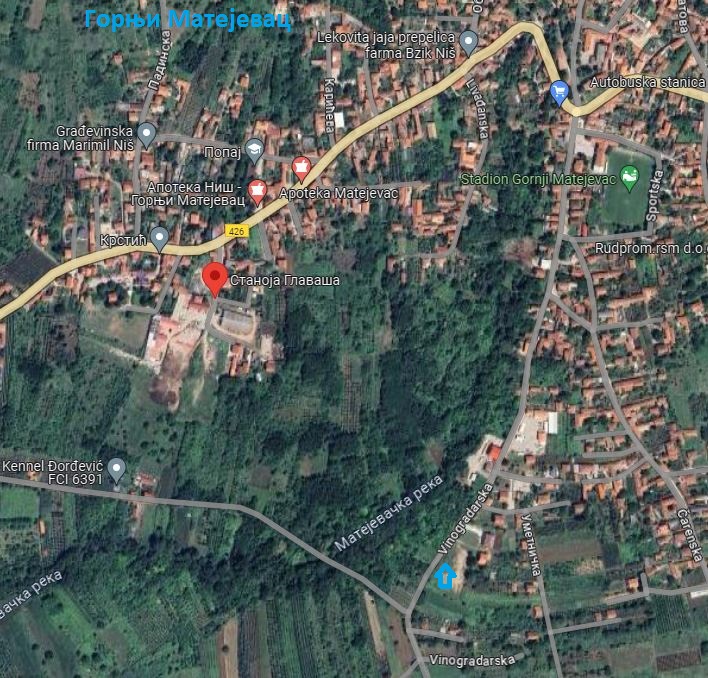Screen dimensions: 708x678
Task: Open the Apoteka Matejevac pharmacy pin
Action: point(301,166)
